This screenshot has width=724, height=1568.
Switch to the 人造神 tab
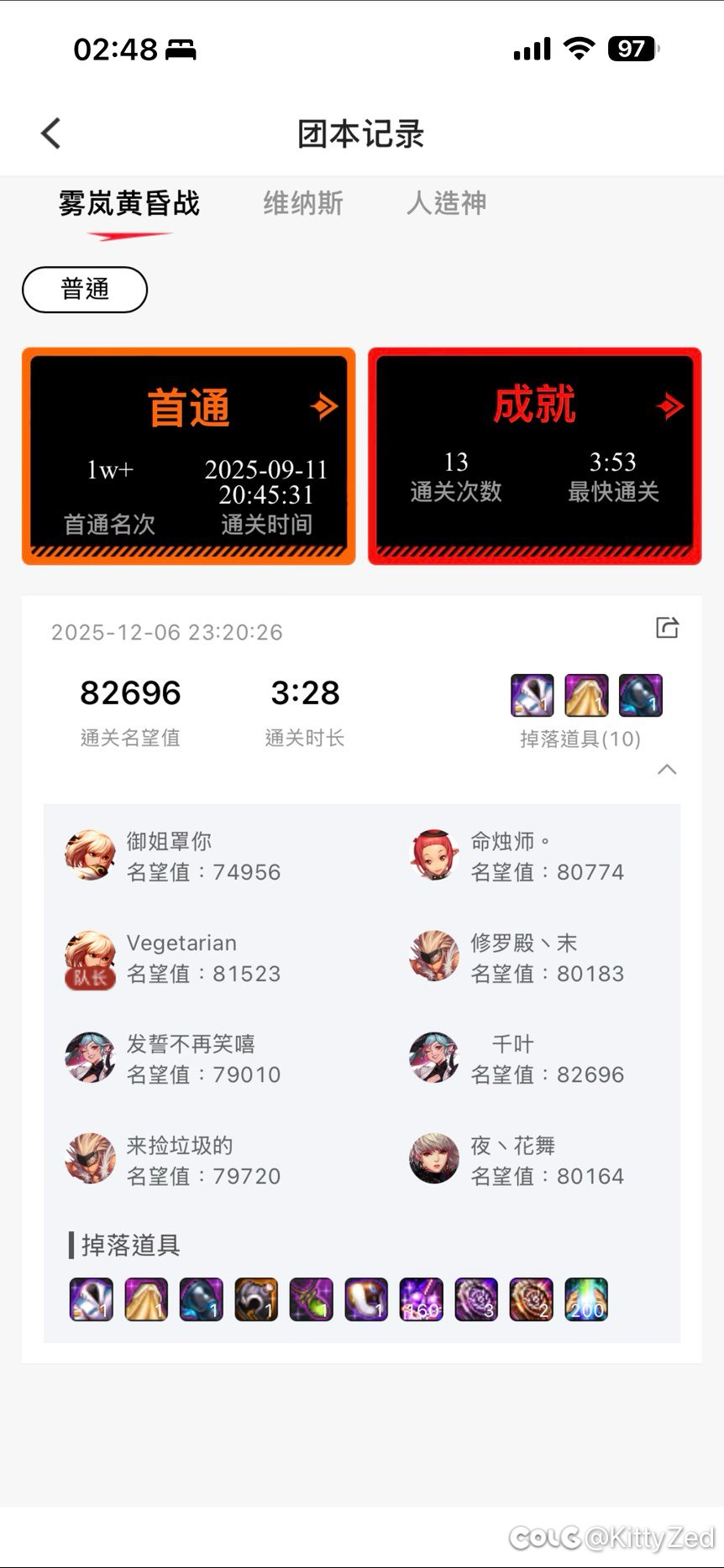pos(447,203)
